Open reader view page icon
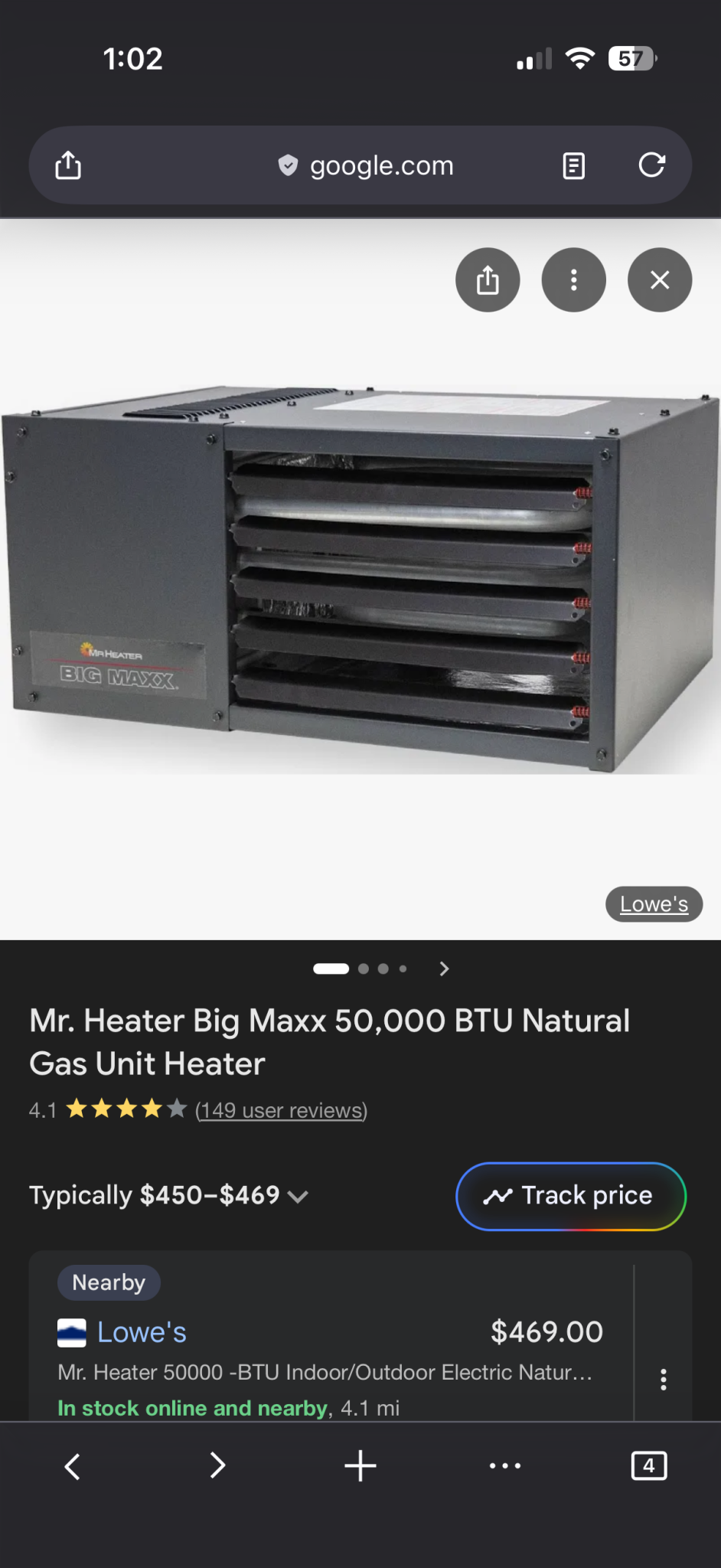The height and width of the screenshot is (1568, 721). tap(573, 165)
